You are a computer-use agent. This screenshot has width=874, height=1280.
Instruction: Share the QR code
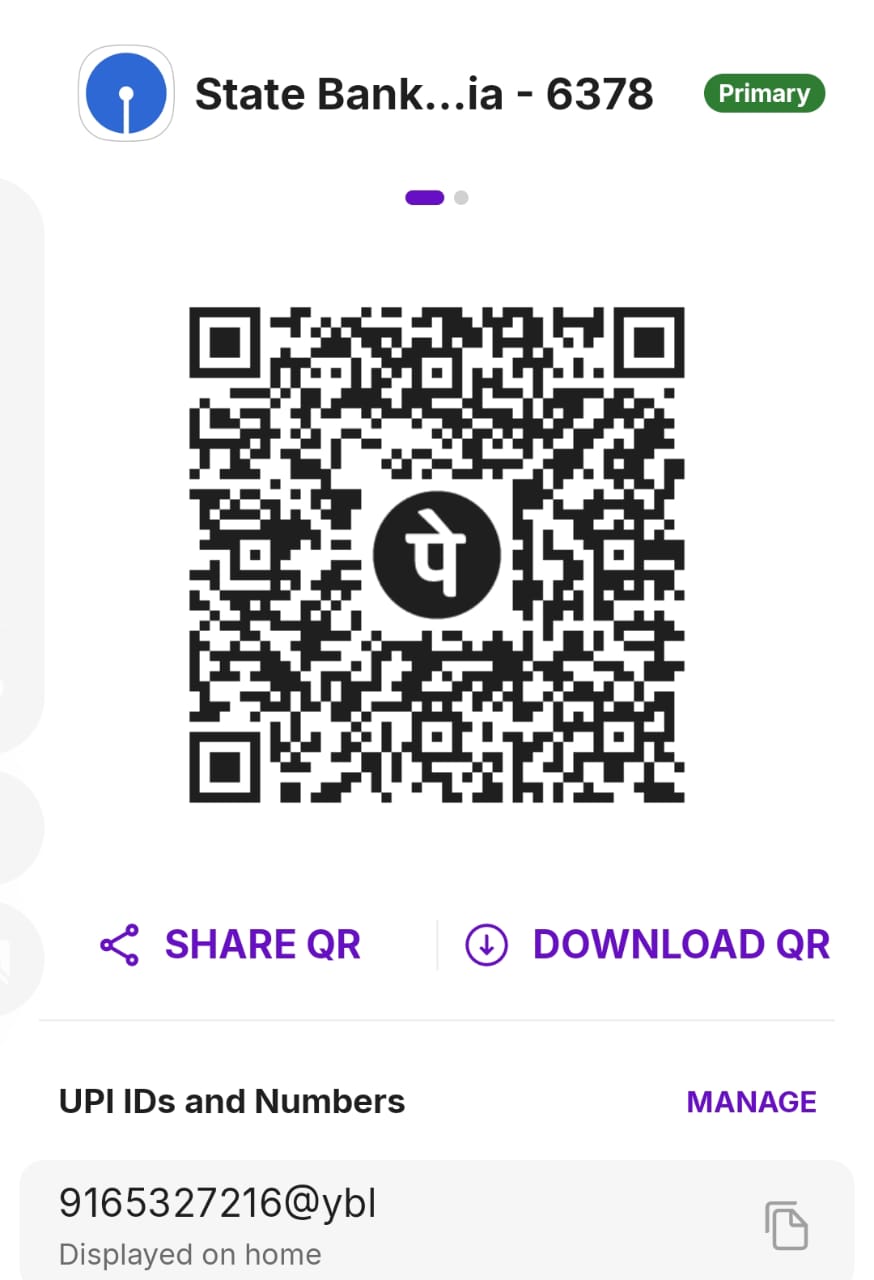pyautogui.click(x=231, y=945)
